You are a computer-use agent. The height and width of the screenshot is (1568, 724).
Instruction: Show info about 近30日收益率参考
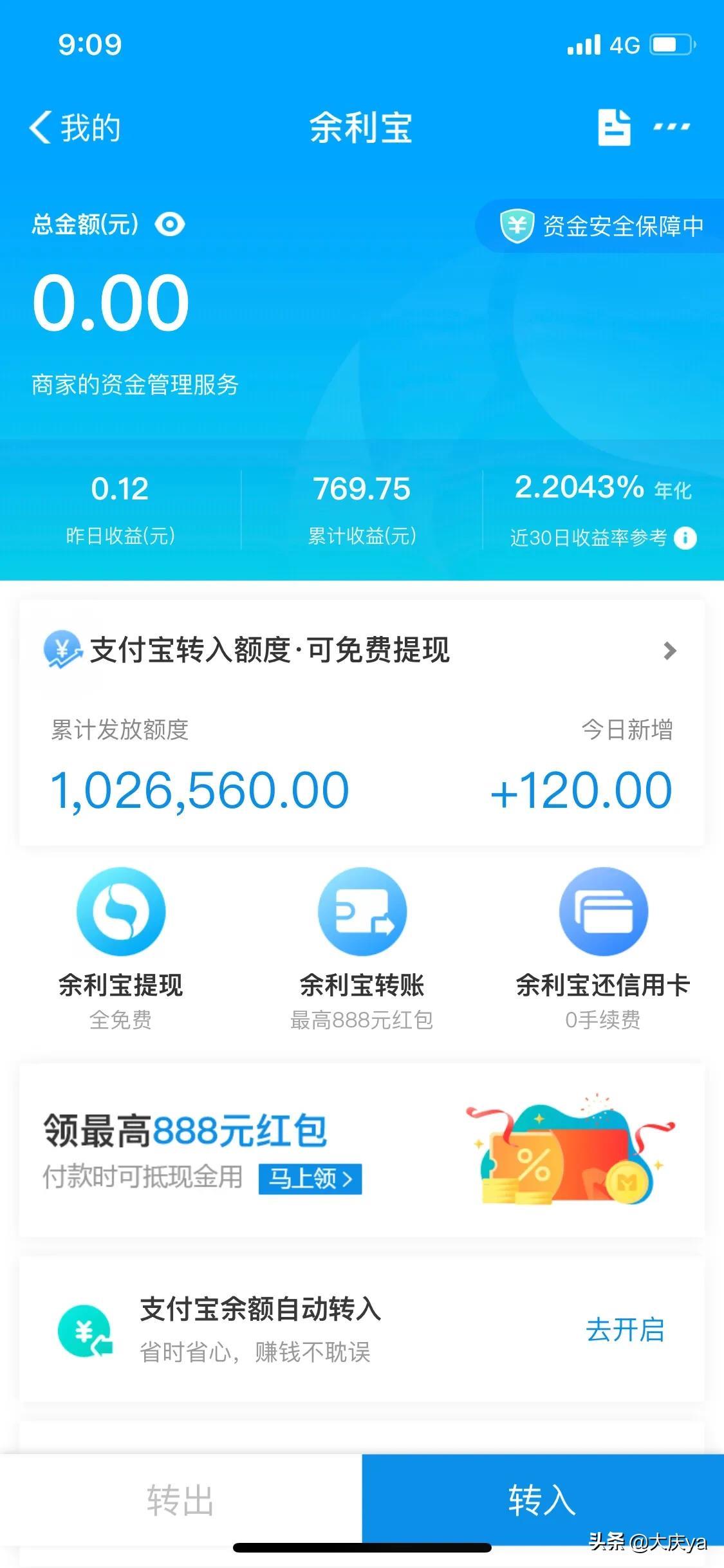point(685,537)
